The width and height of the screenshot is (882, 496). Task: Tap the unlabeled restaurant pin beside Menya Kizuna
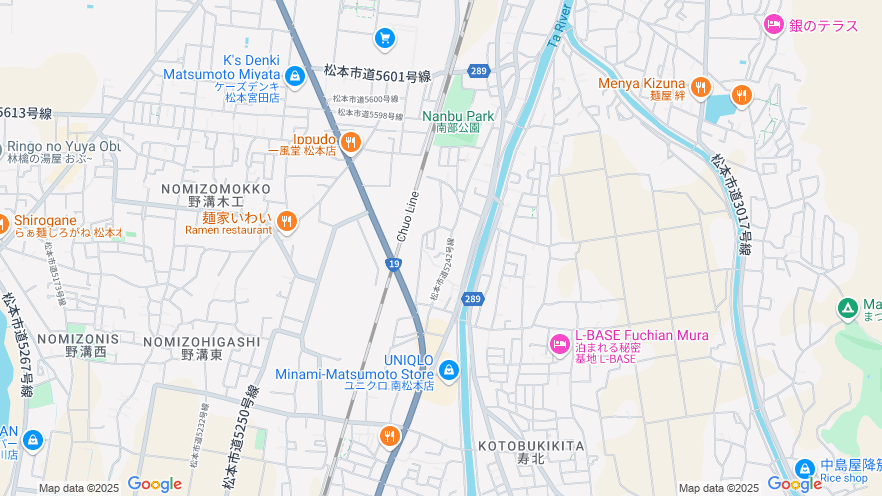[741, 96]
